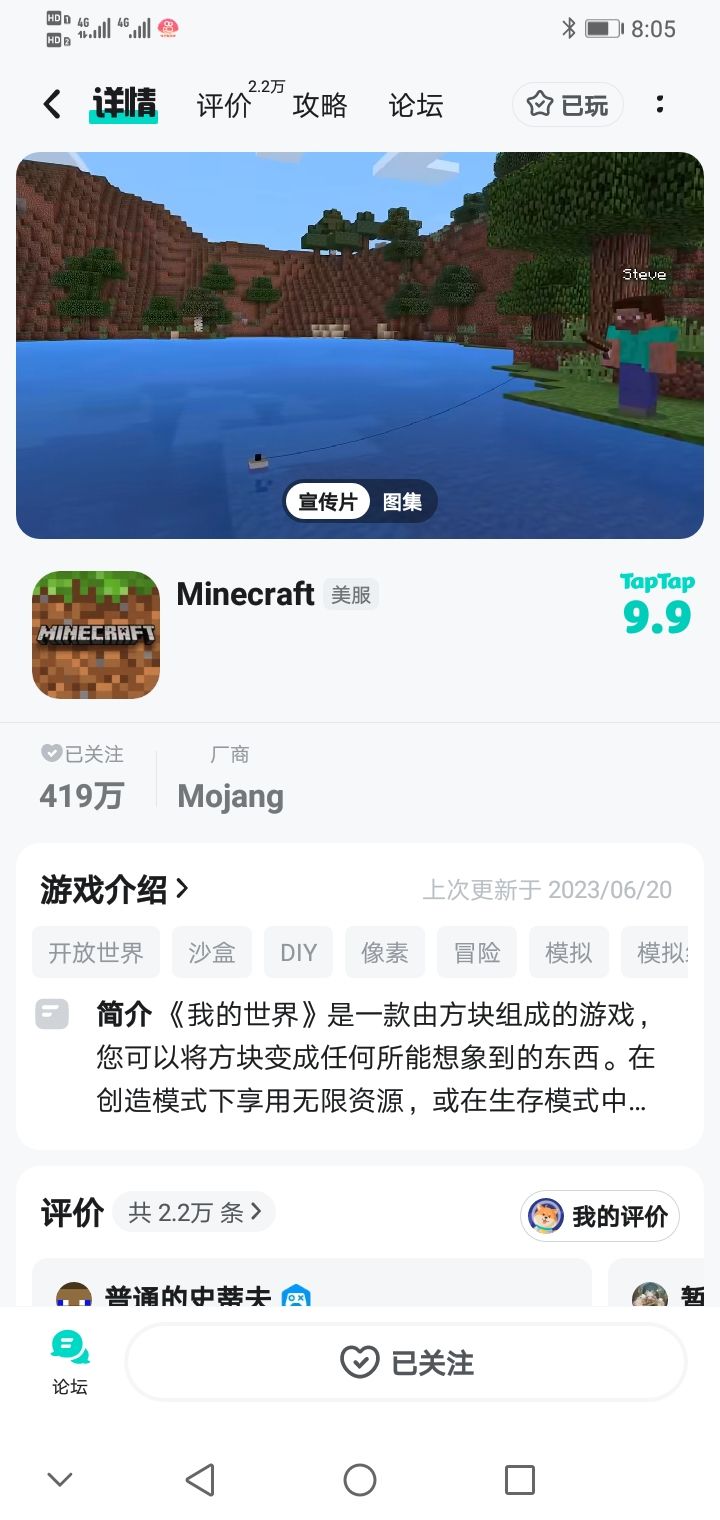Open the three-dot overflow menu
Image resolution: width=720 pixels, height=1520 pixels.
[659, 104]
